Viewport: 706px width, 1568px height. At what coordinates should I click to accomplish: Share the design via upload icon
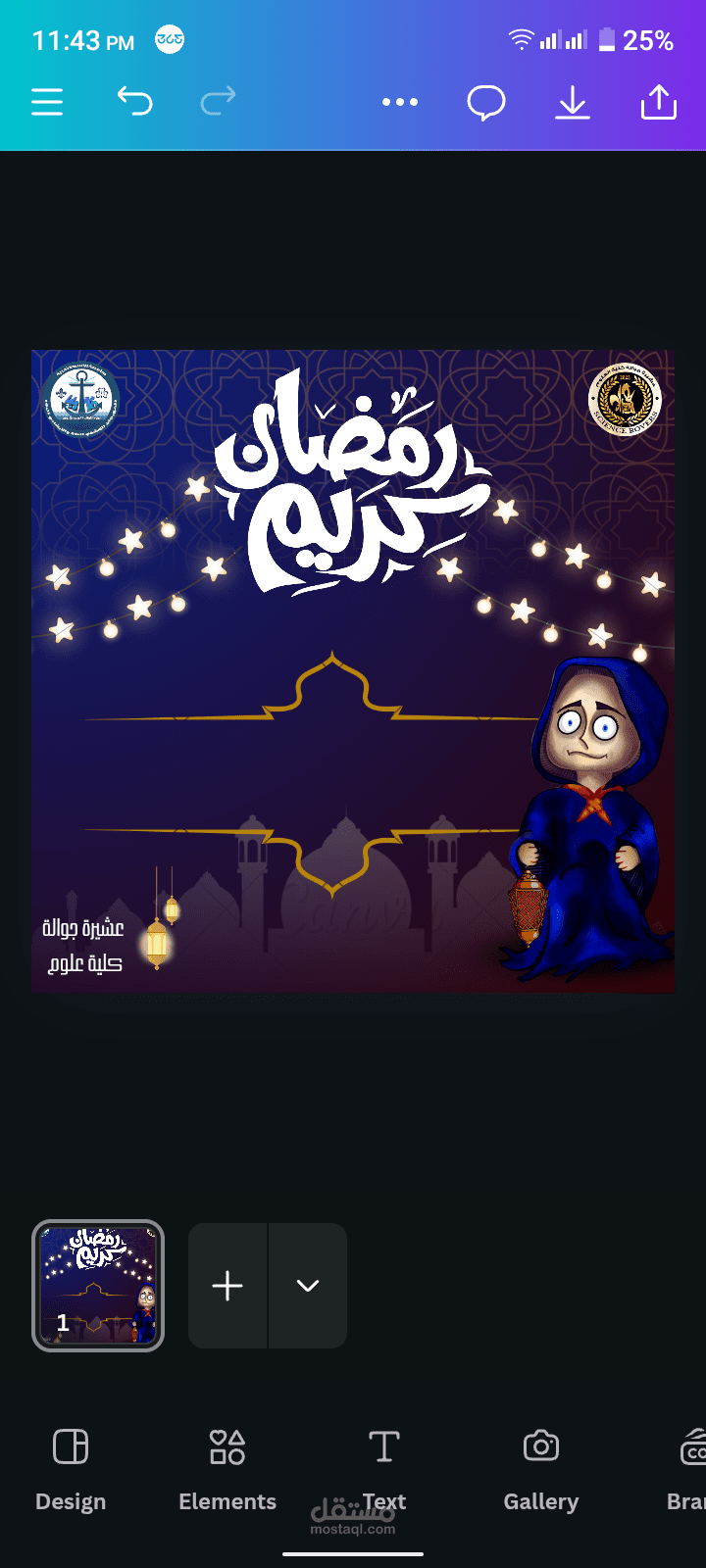pos(659,102)
